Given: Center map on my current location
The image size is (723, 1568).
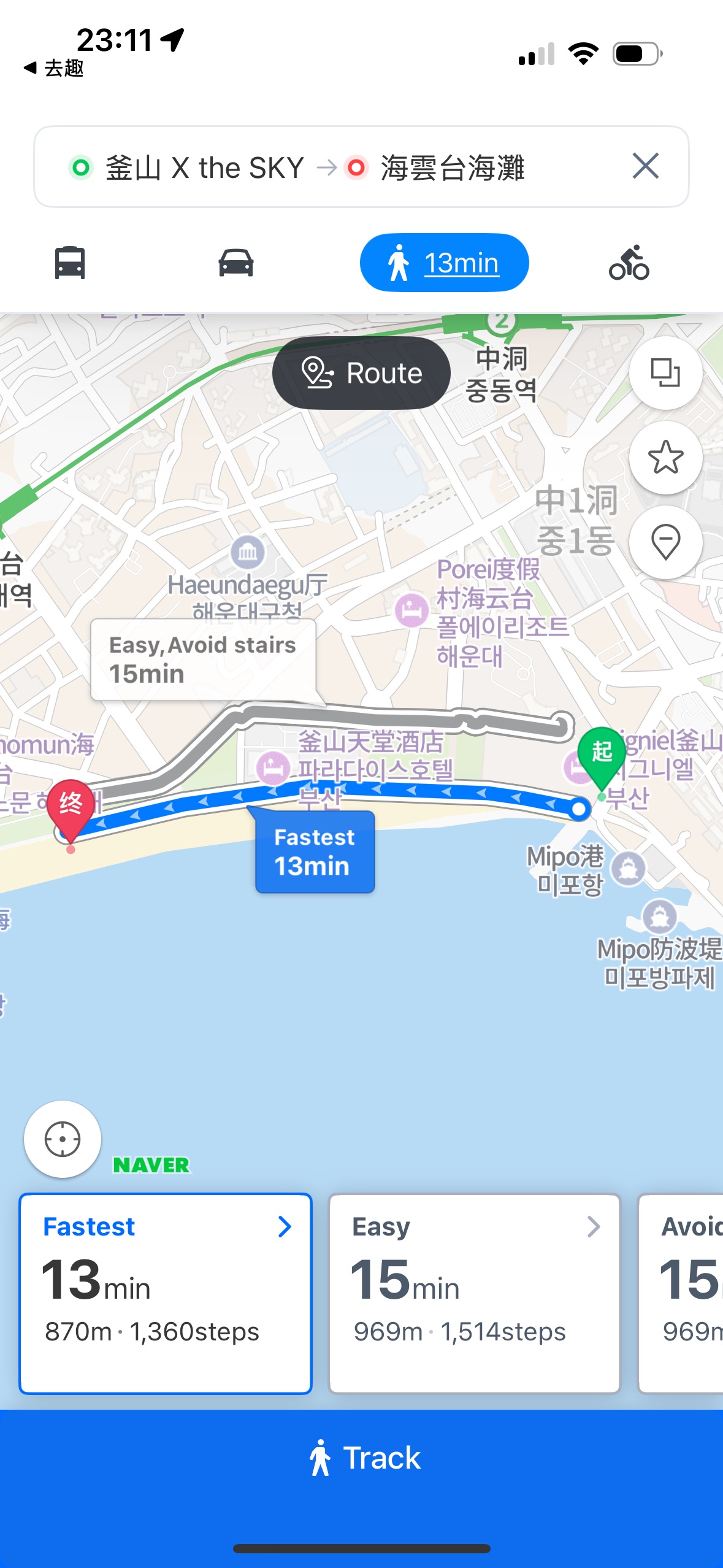Looking at the screenshot, I should 63,1139.
